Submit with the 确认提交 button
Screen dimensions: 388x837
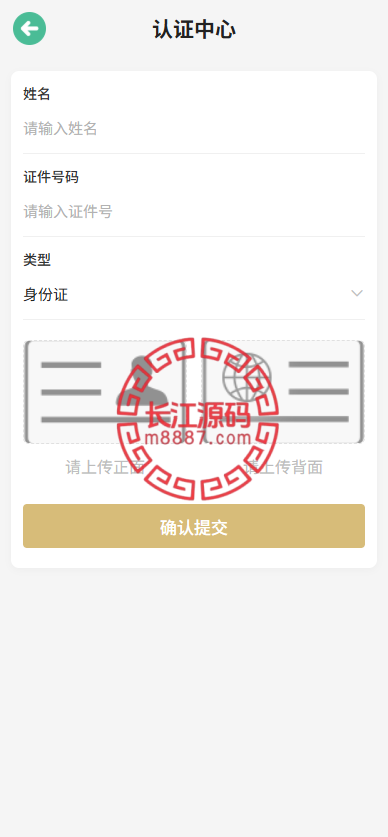click(194, 526)
